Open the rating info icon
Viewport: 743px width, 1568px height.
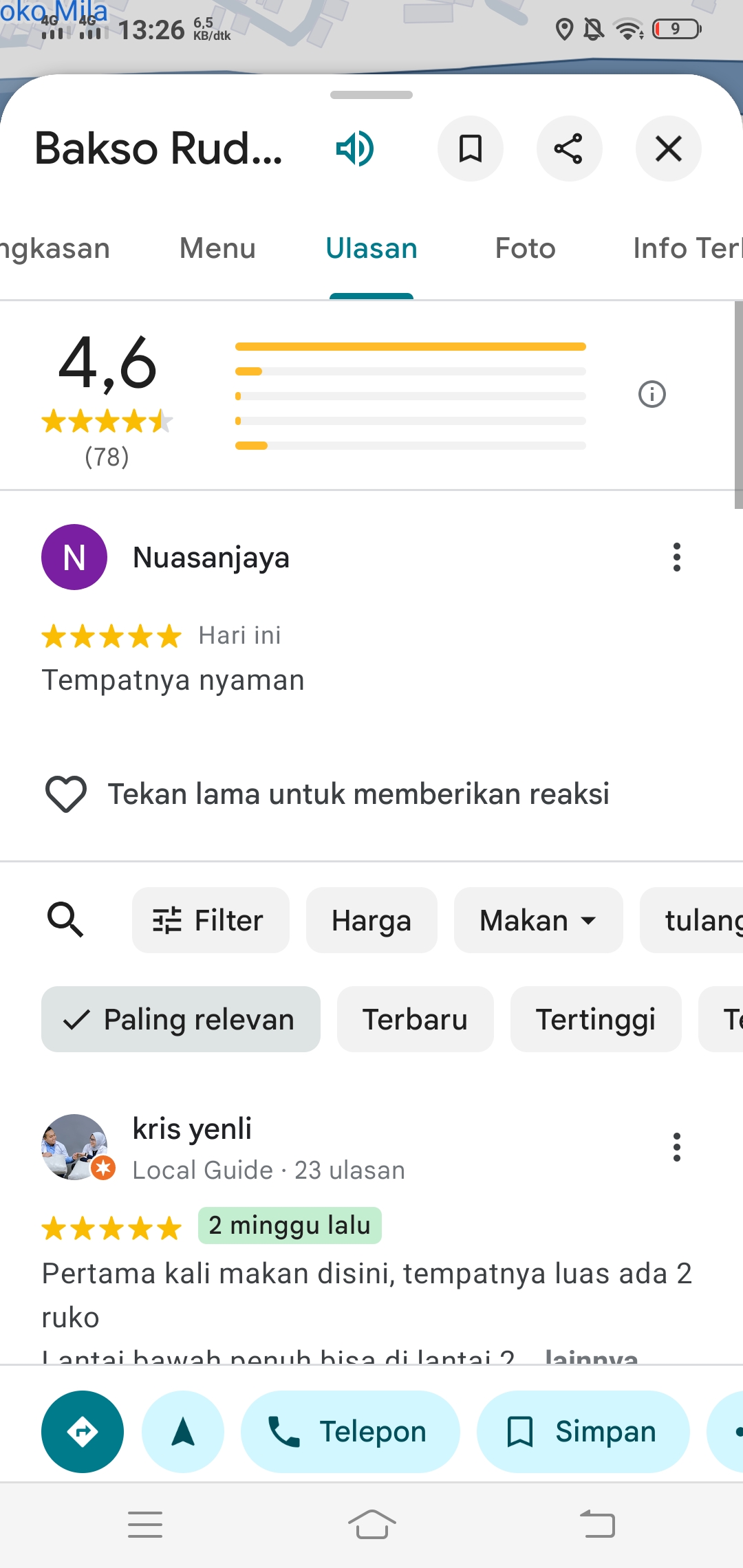click(x=652, y=394)
